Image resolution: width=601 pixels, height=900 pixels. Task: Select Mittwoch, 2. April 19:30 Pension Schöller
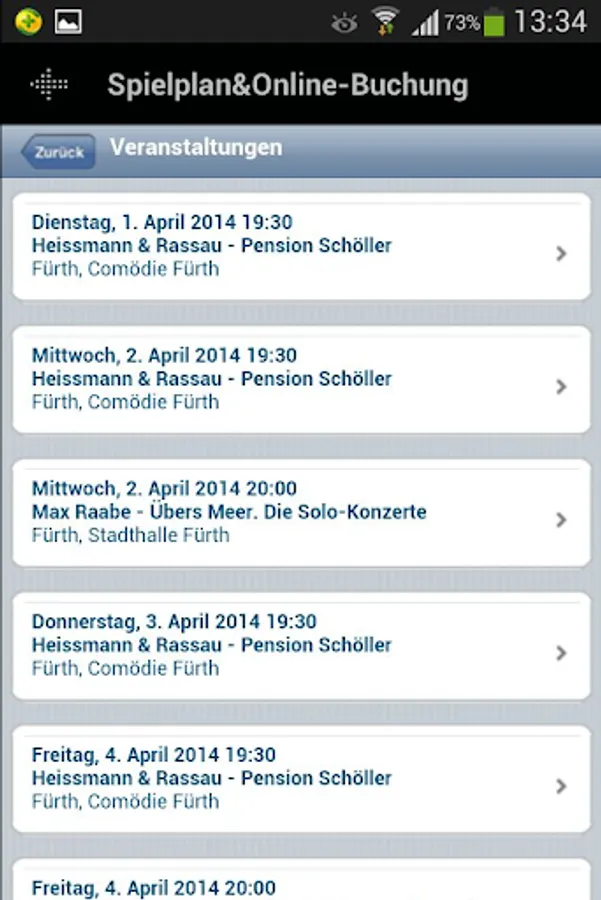(300, 379)
